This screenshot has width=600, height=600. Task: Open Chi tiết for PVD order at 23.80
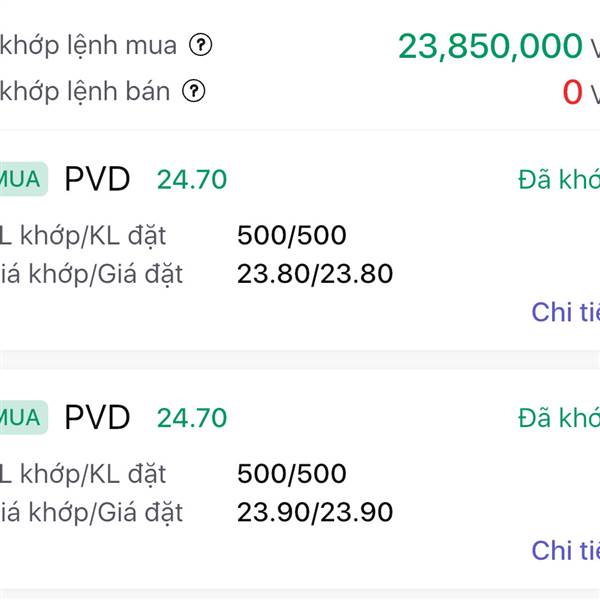pyautogui.click(x=566, y=312)
